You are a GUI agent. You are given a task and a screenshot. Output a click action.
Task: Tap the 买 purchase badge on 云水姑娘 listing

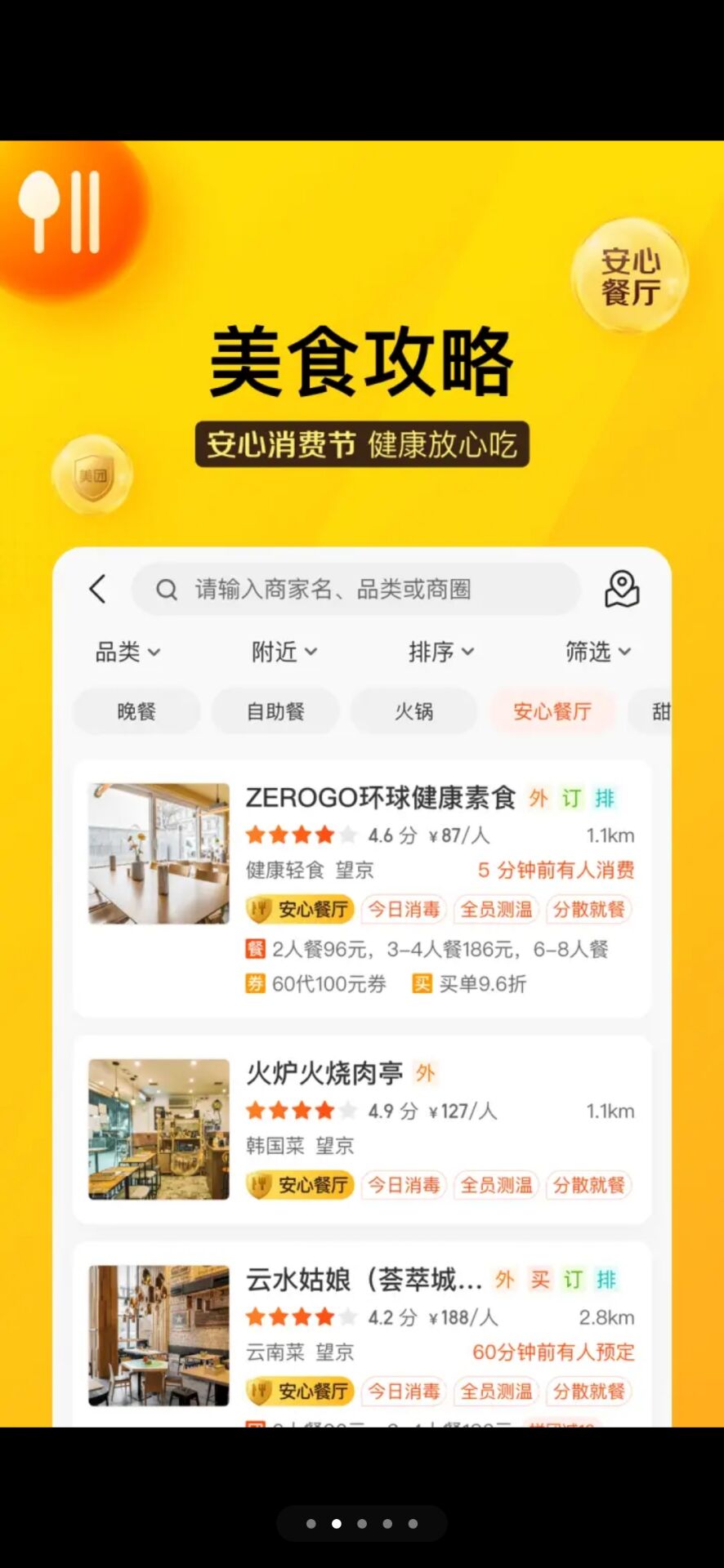click(x=540, y=1280)
